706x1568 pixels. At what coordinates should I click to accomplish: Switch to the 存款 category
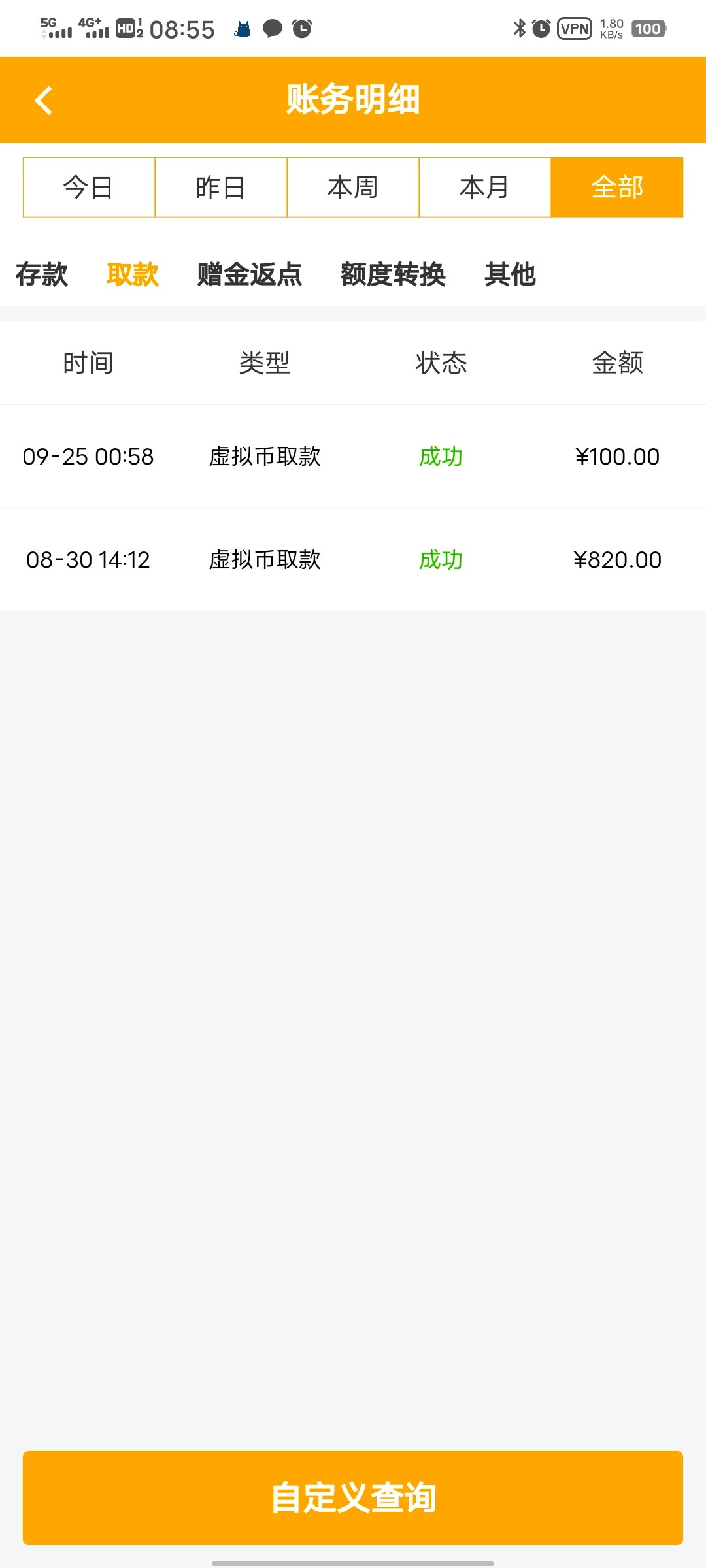tap(42, 274)
